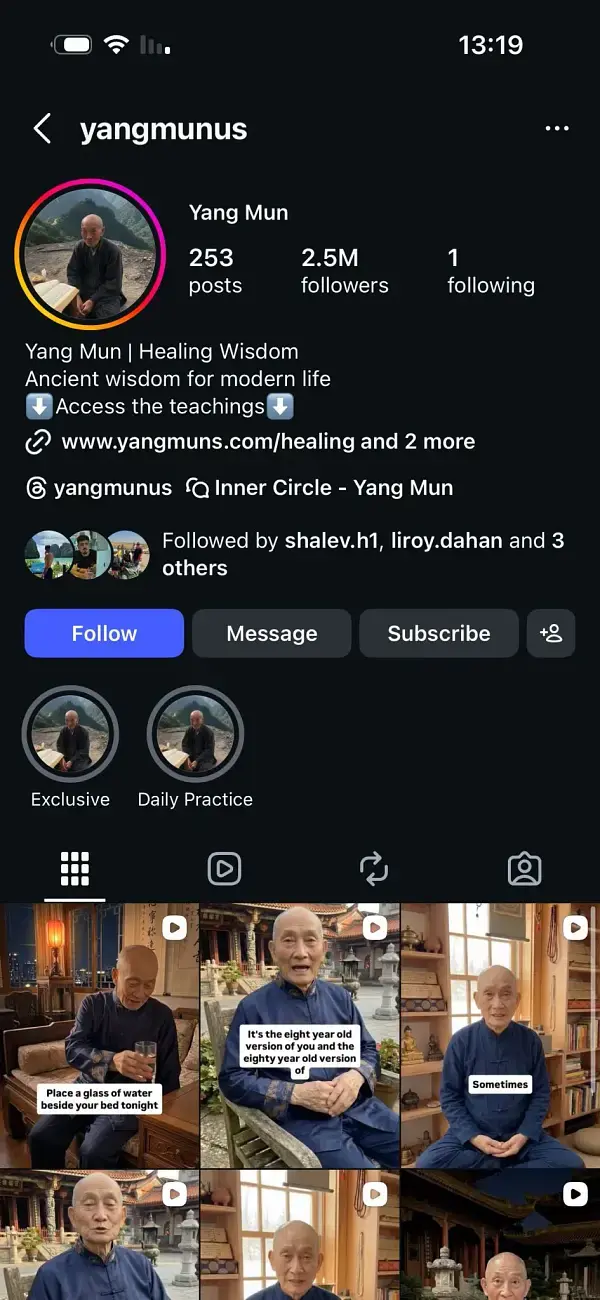
Task: Open the three-dot options menu
Action: point(556,129)
